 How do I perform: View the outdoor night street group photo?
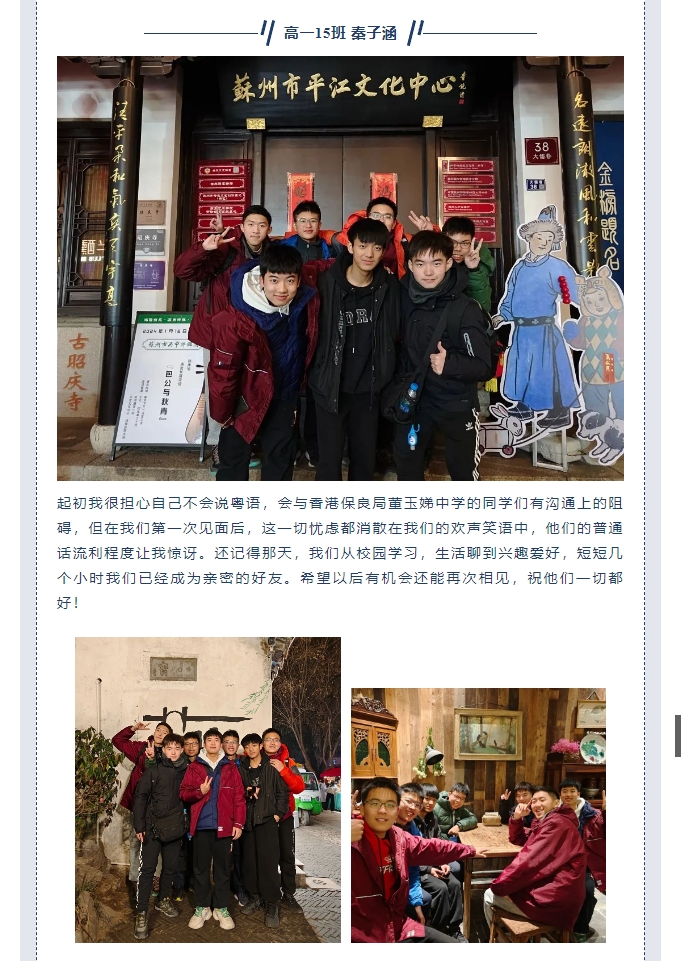pos(207,789)
